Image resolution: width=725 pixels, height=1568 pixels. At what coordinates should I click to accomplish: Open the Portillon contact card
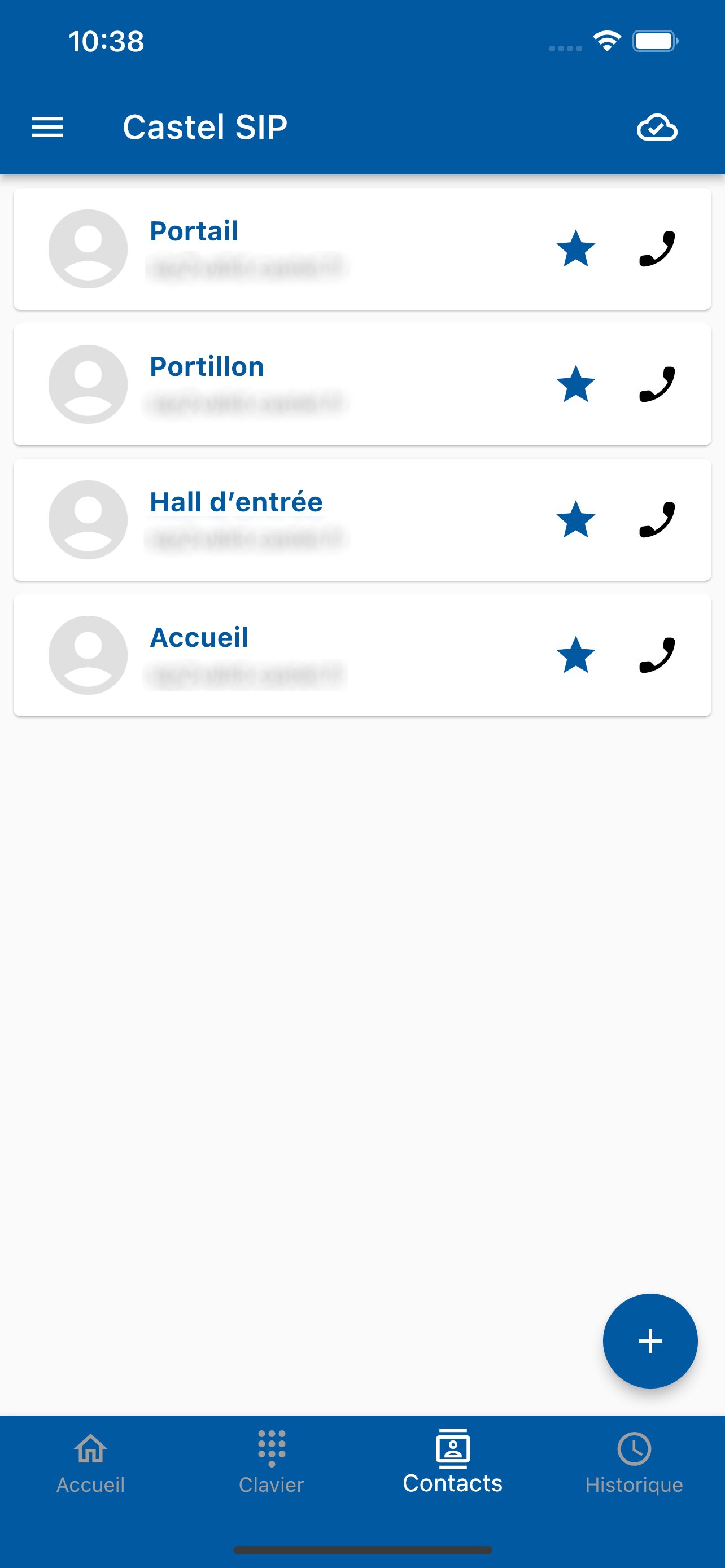tap(304, 385)
